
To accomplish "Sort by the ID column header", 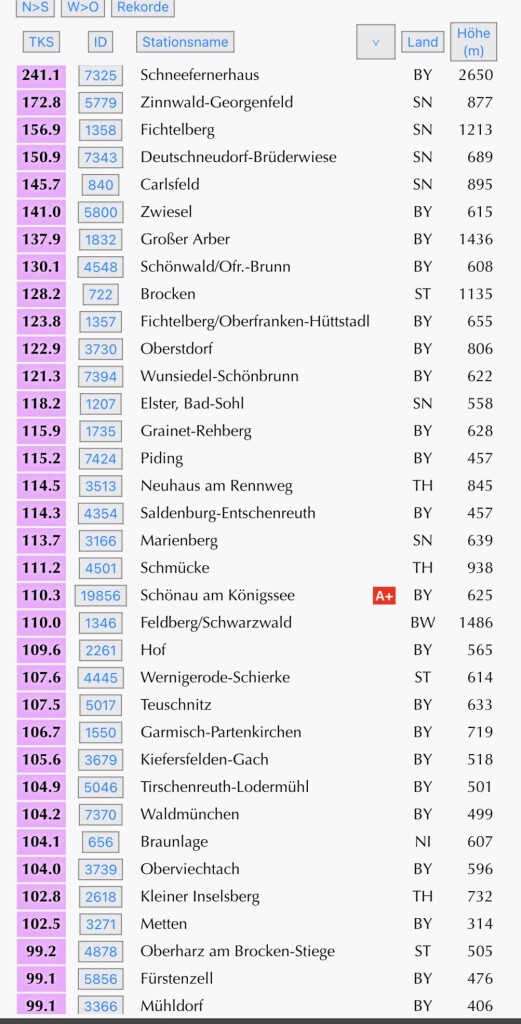I will [100, 42].
